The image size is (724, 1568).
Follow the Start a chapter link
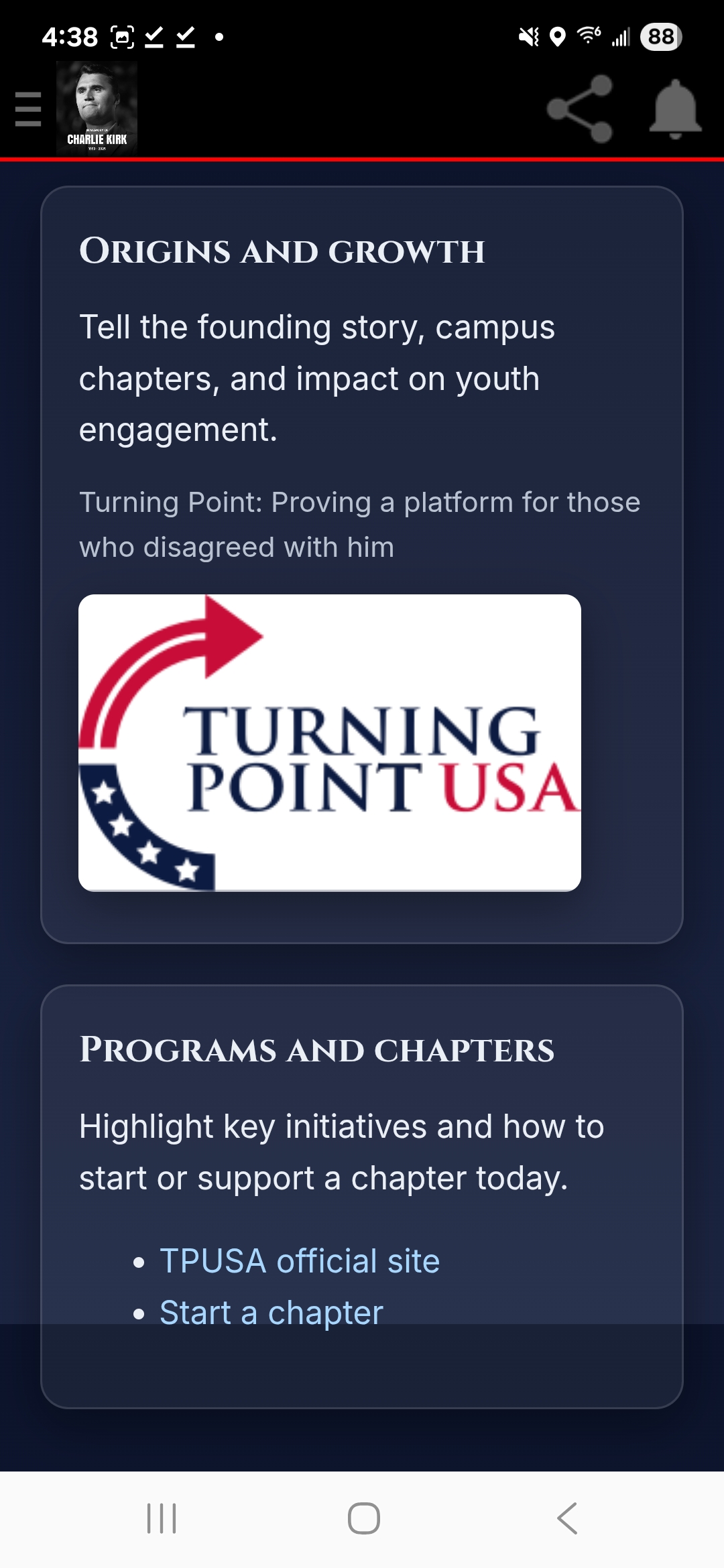click(271, 1313)
